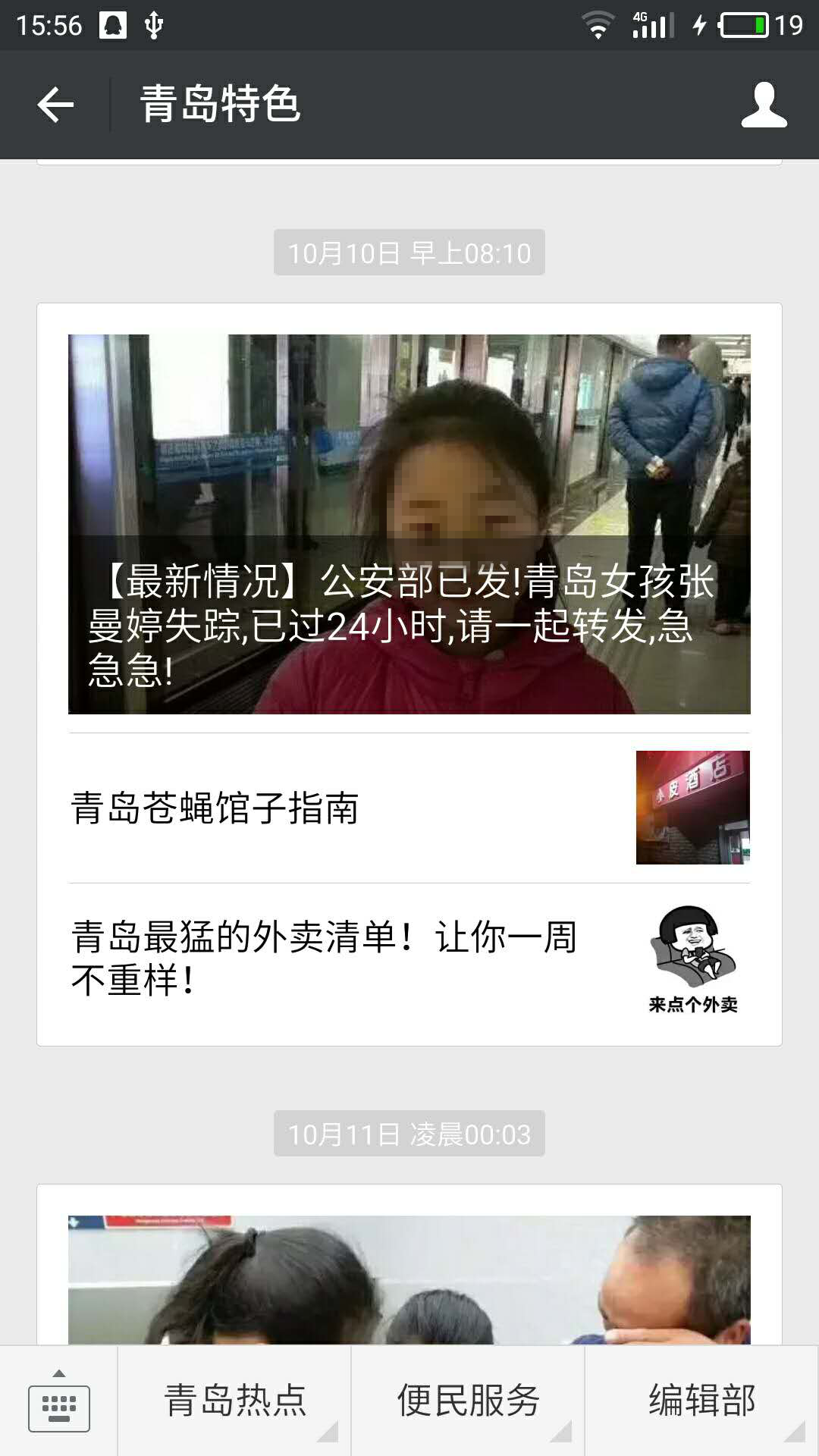This screenshot has height=1456, width=819.
Task: Open the account profile icon
Action: click(x=764, y=105)
